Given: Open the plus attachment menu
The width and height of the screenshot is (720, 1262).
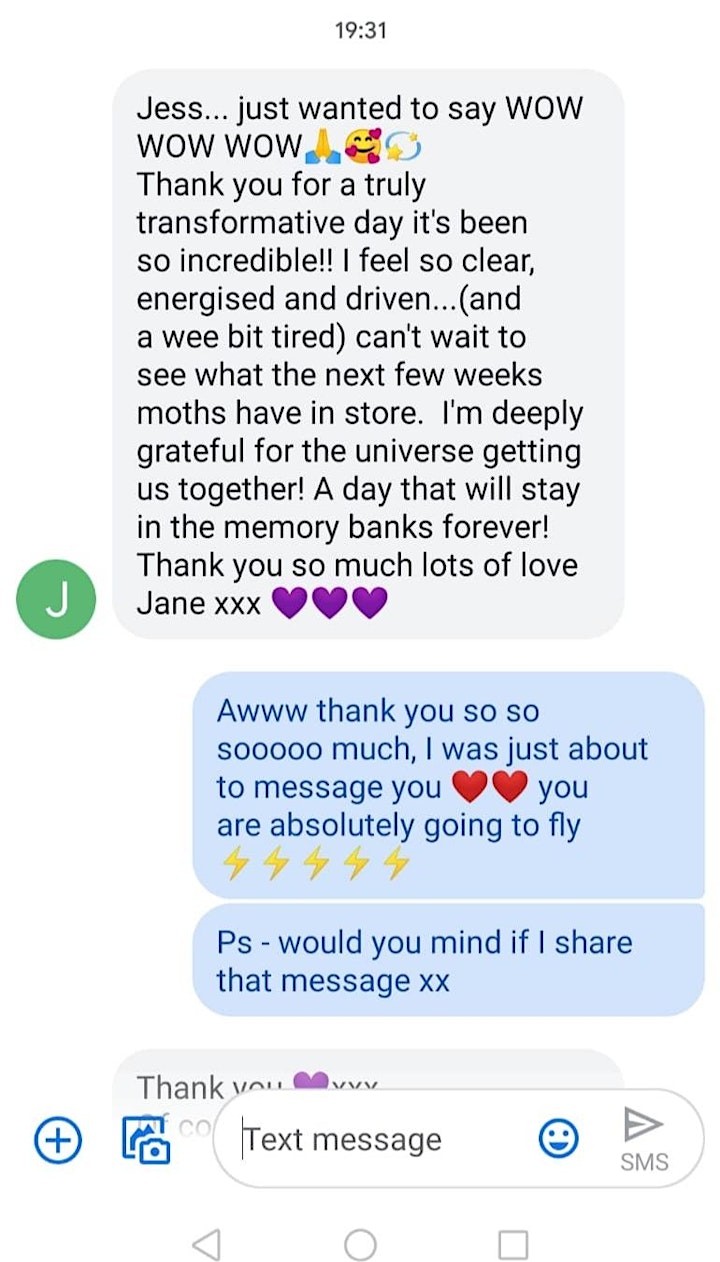Looking at the screenshot, I should coord(58,1139).
